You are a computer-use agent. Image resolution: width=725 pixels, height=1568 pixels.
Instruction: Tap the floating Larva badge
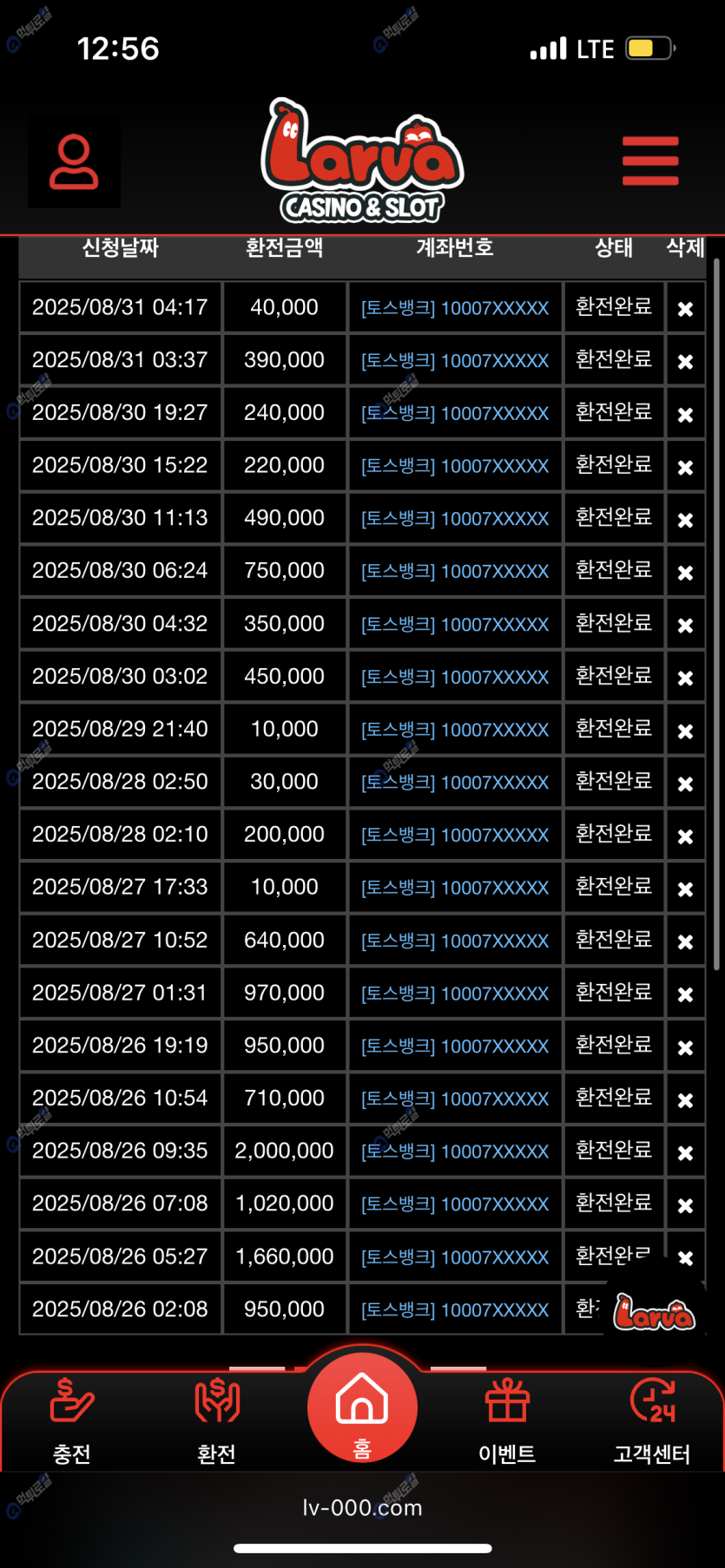654,1314
